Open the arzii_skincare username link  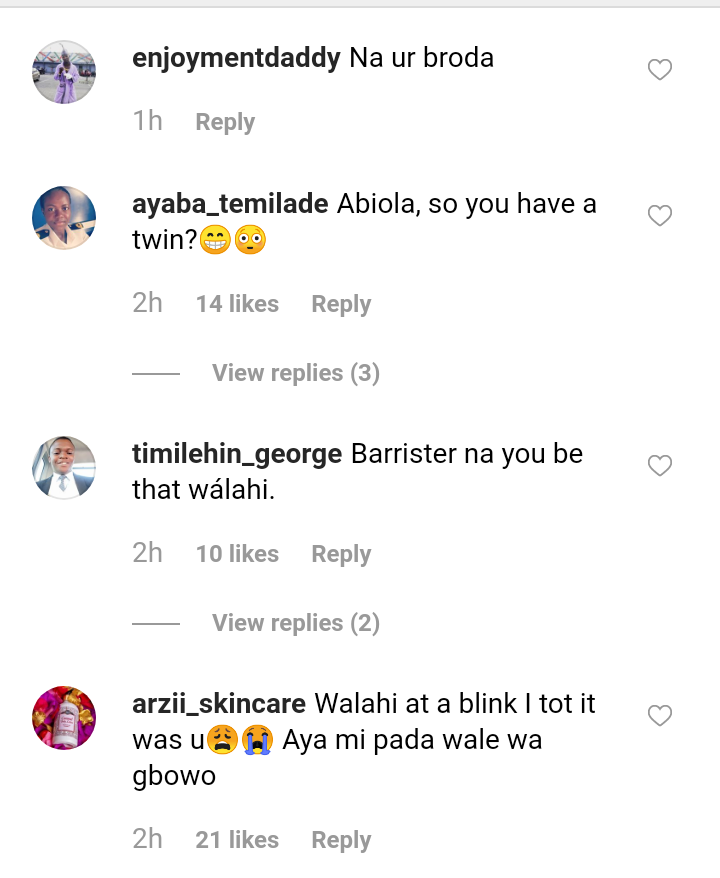click(219, 704)
